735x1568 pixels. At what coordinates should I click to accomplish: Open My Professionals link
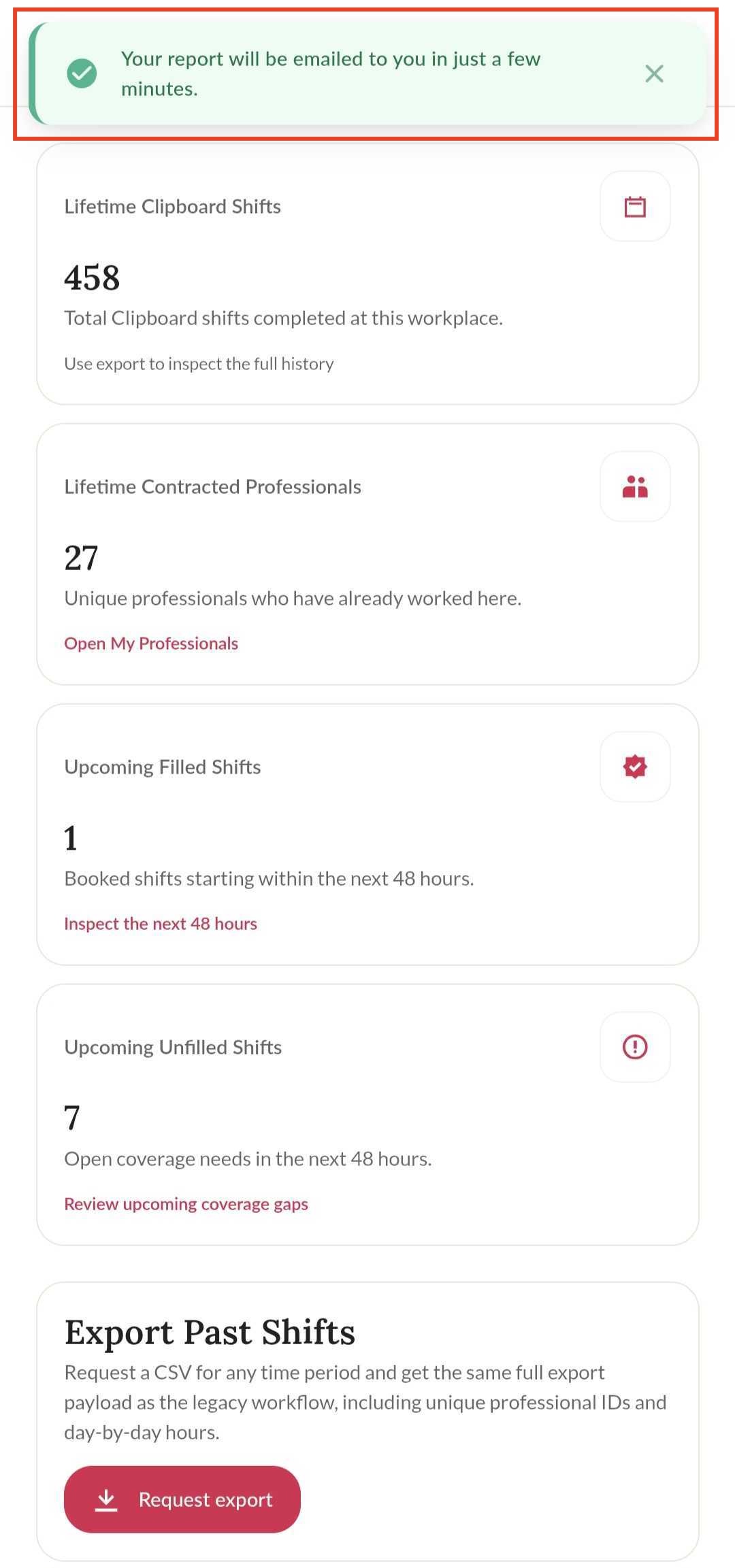point(151,644)
